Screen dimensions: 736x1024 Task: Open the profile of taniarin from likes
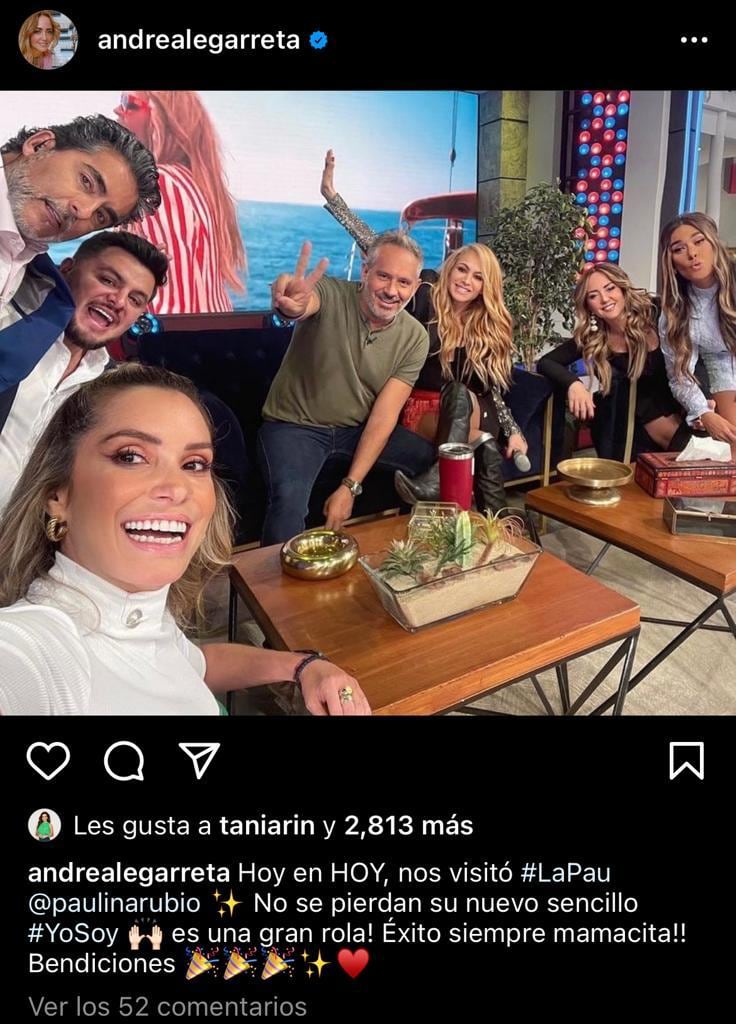(263, 826)
